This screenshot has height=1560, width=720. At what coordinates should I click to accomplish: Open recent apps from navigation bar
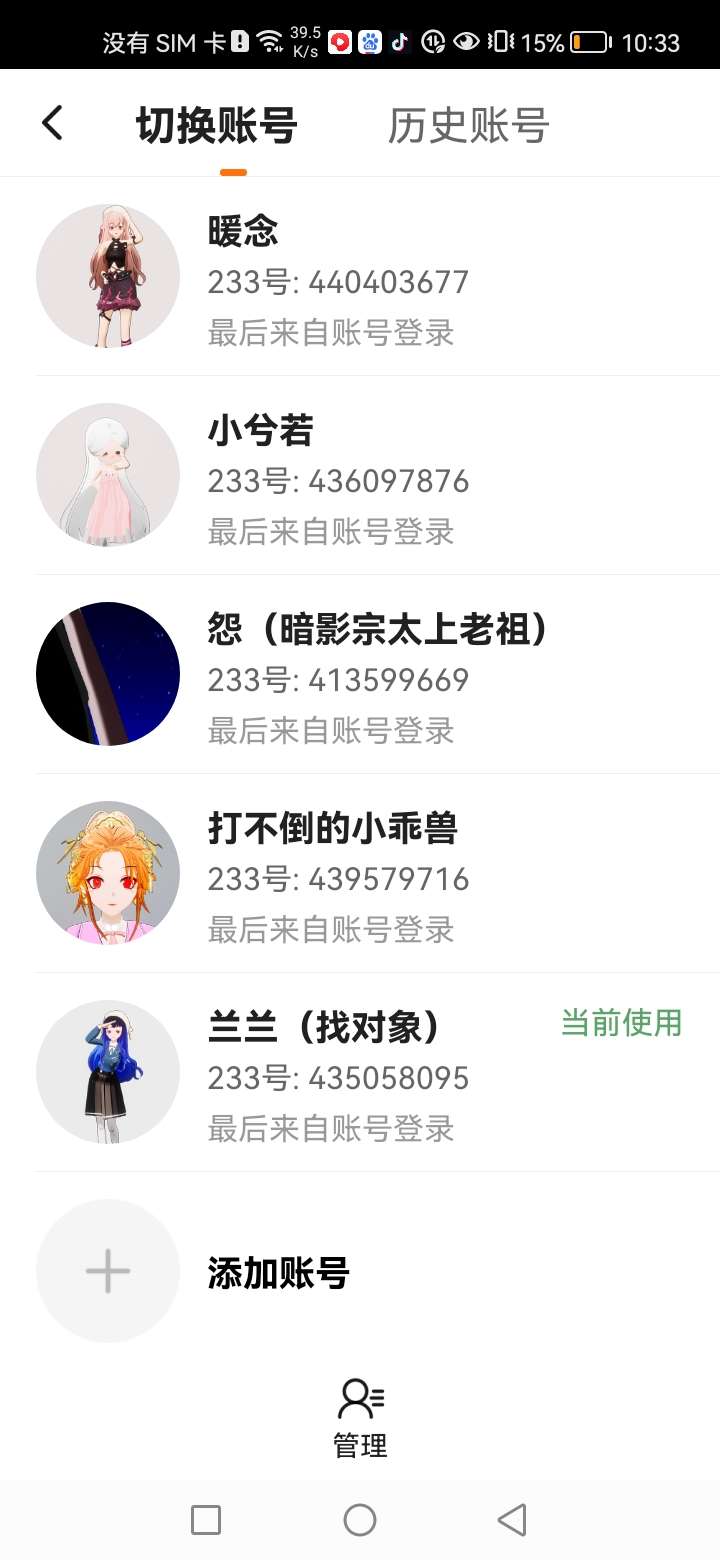205,1520
